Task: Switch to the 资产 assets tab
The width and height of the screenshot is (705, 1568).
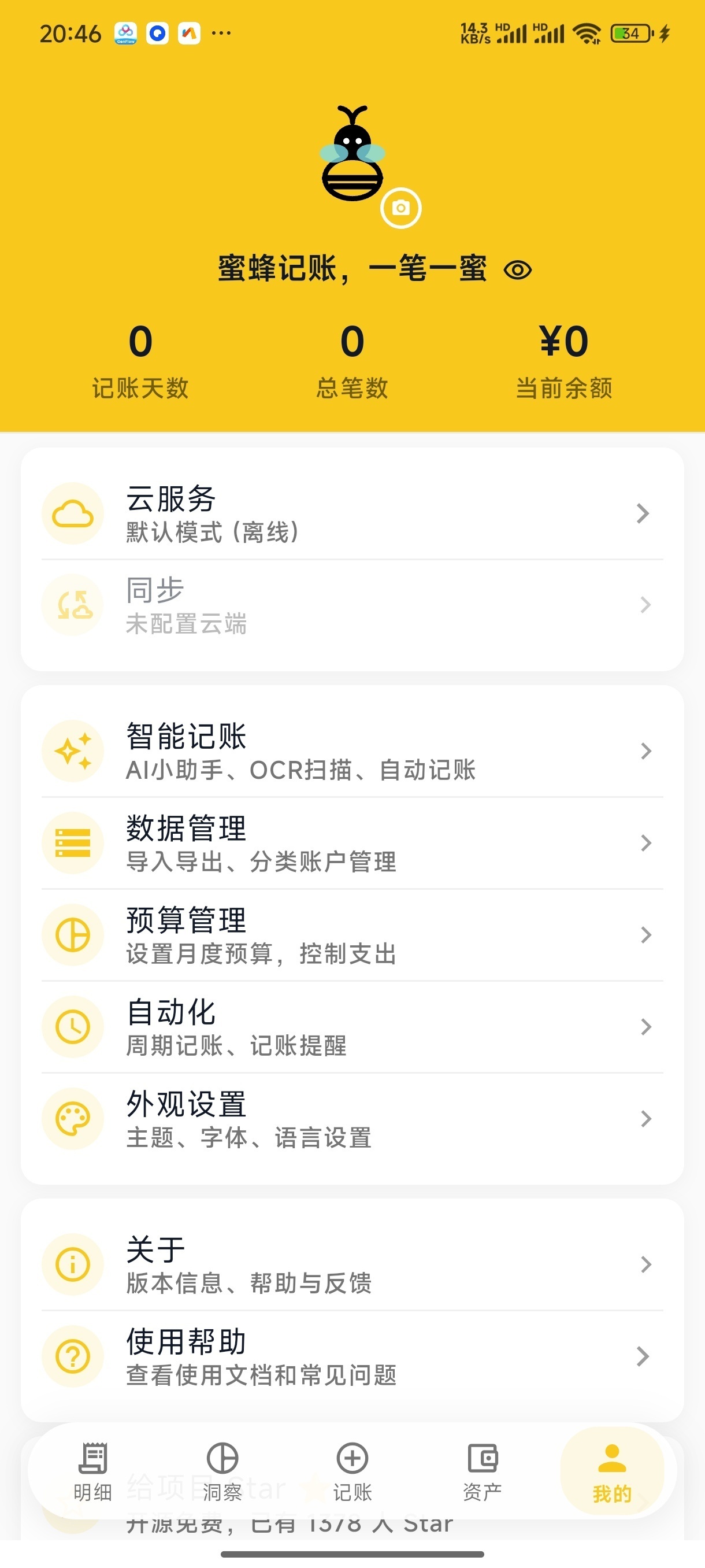Action: point(483,1471)
